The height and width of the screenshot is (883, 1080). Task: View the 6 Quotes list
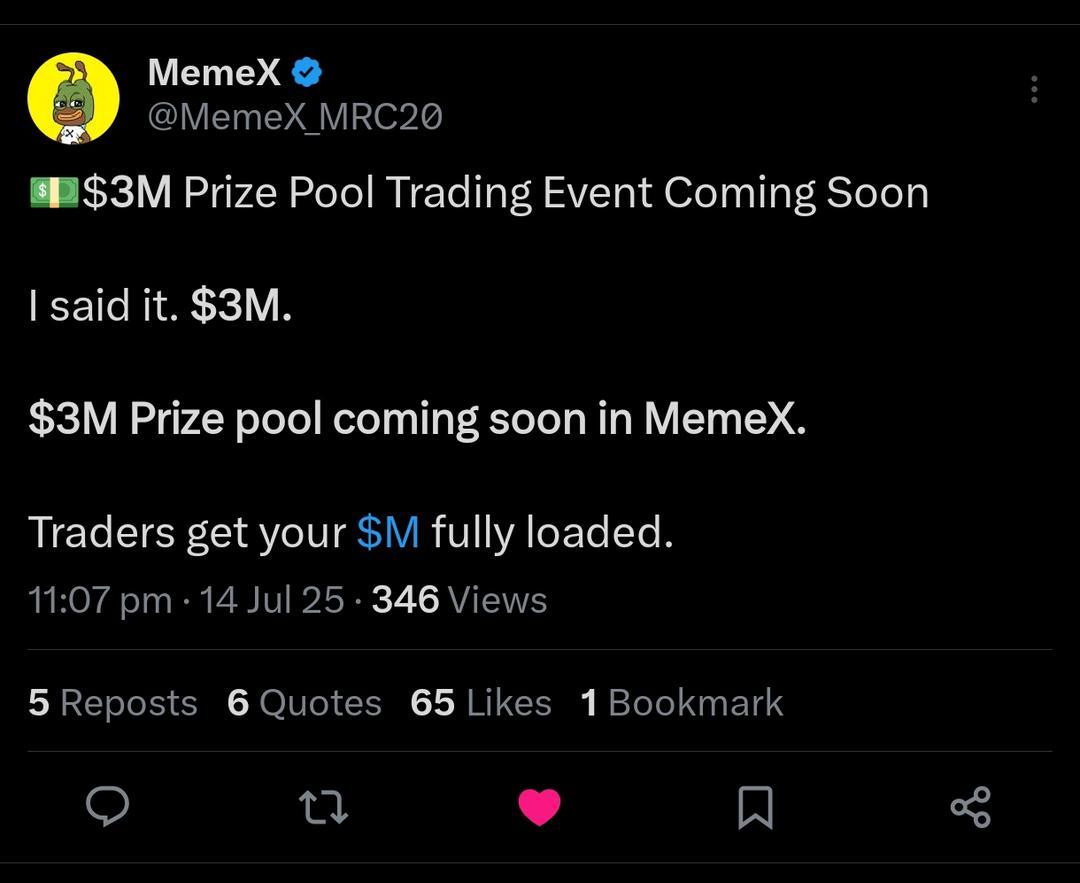(304, 703)
